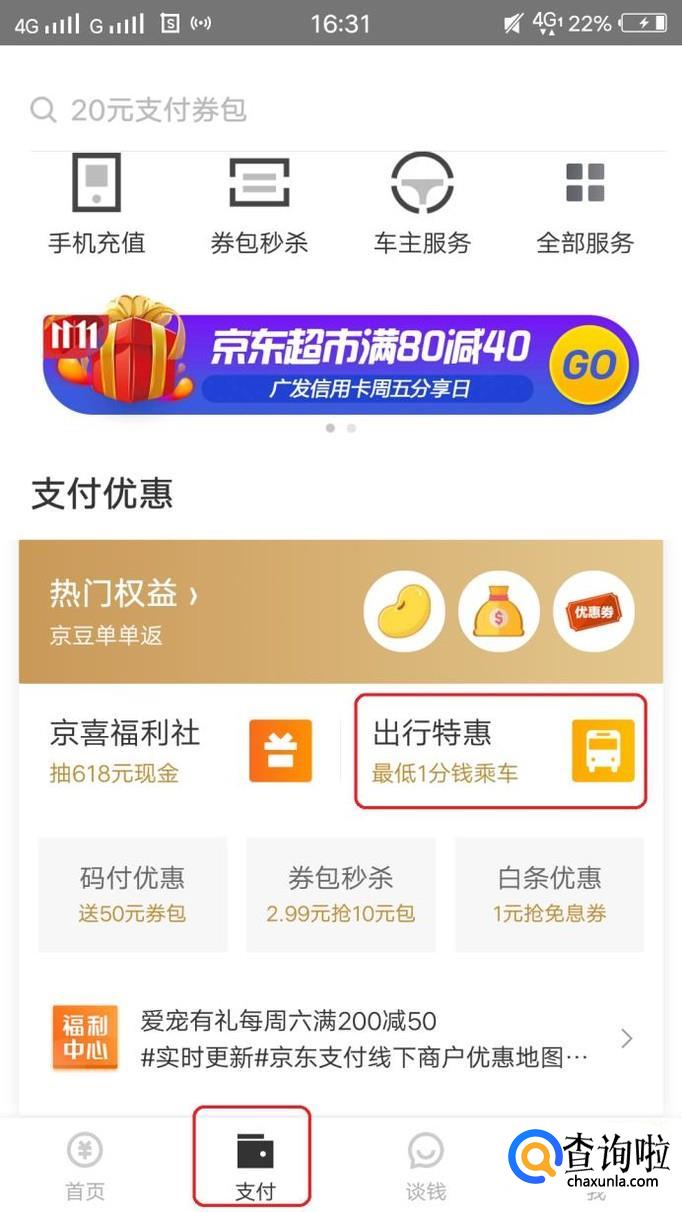Open 福利中心 爱宠有礼 news row
Image resolution: width=682 pixels, height=1212 pixels.
[340, 1038]
